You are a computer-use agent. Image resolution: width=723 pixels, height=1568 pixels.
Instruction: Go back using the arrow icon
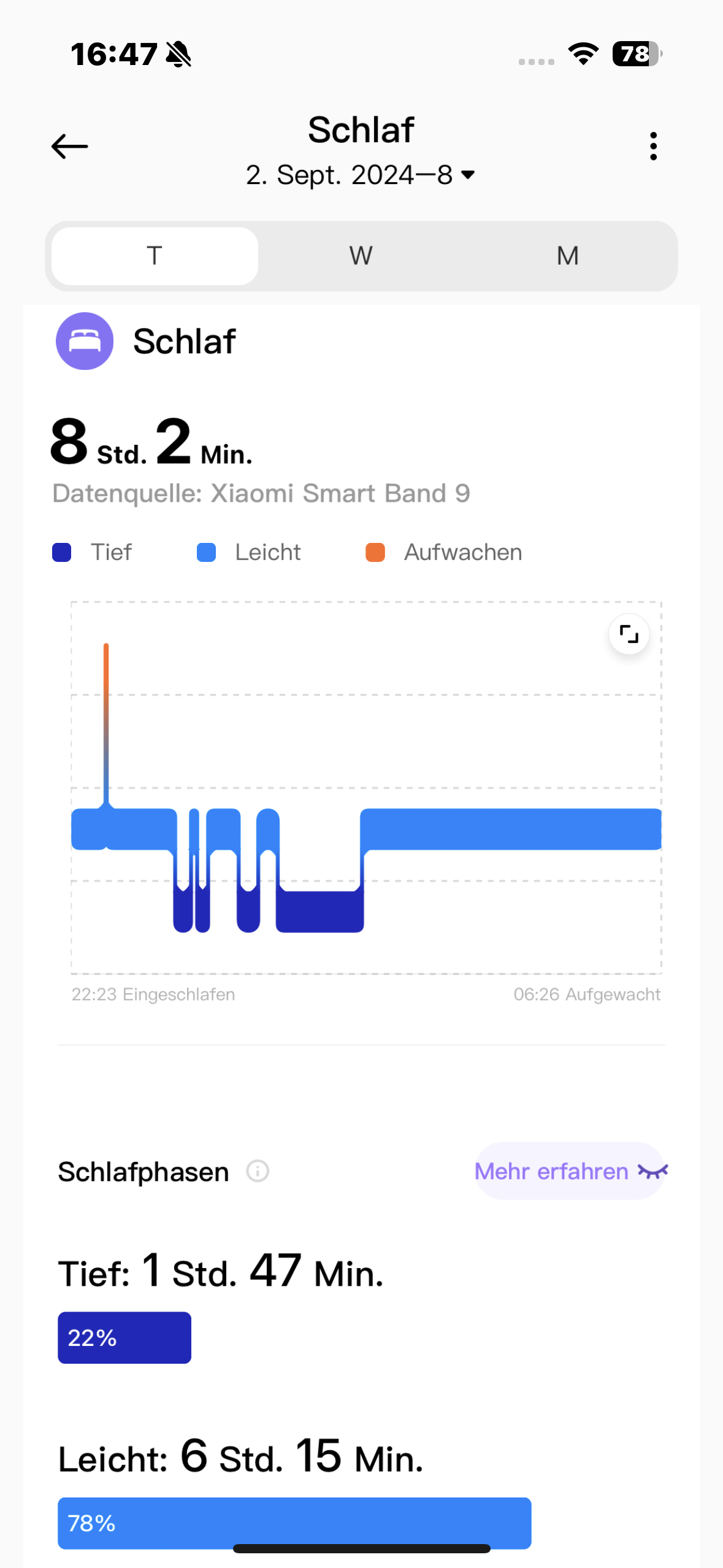click(x=69, y=146)
